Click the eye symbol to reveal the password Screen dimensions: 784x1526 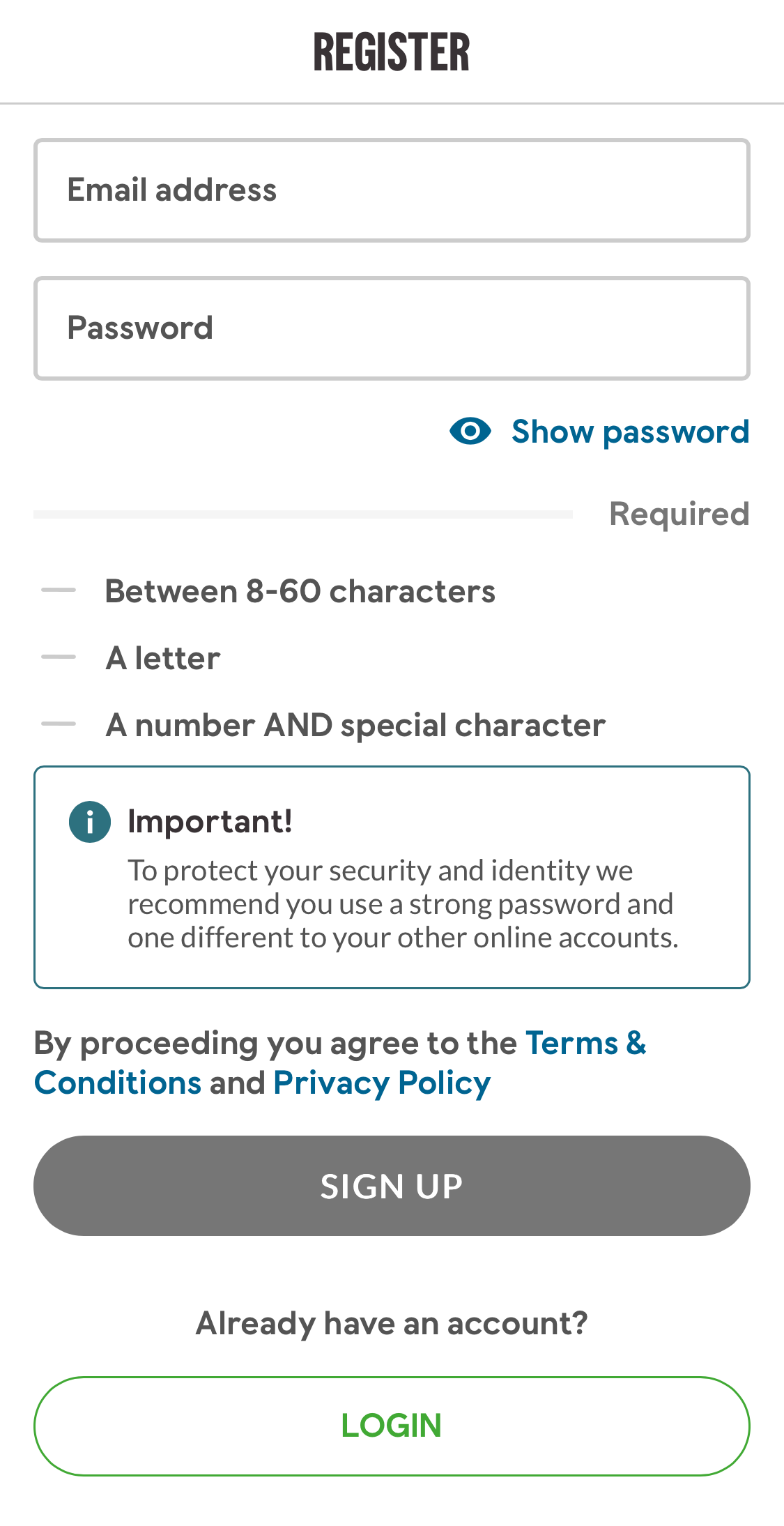click(x=470, y=432)
